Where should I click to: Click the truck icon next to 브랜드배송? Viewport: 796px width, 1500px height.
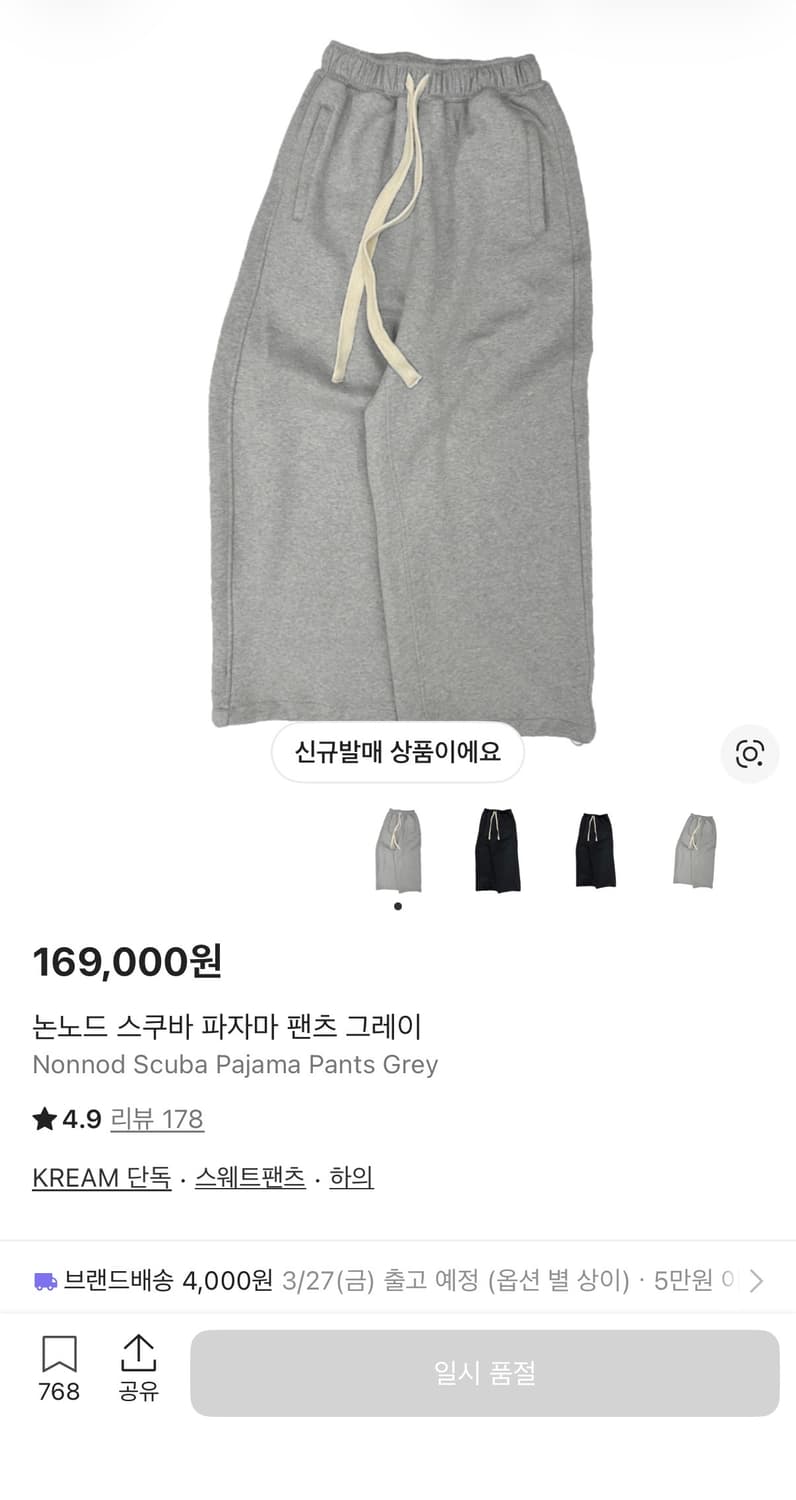[x=43, y=1280]
